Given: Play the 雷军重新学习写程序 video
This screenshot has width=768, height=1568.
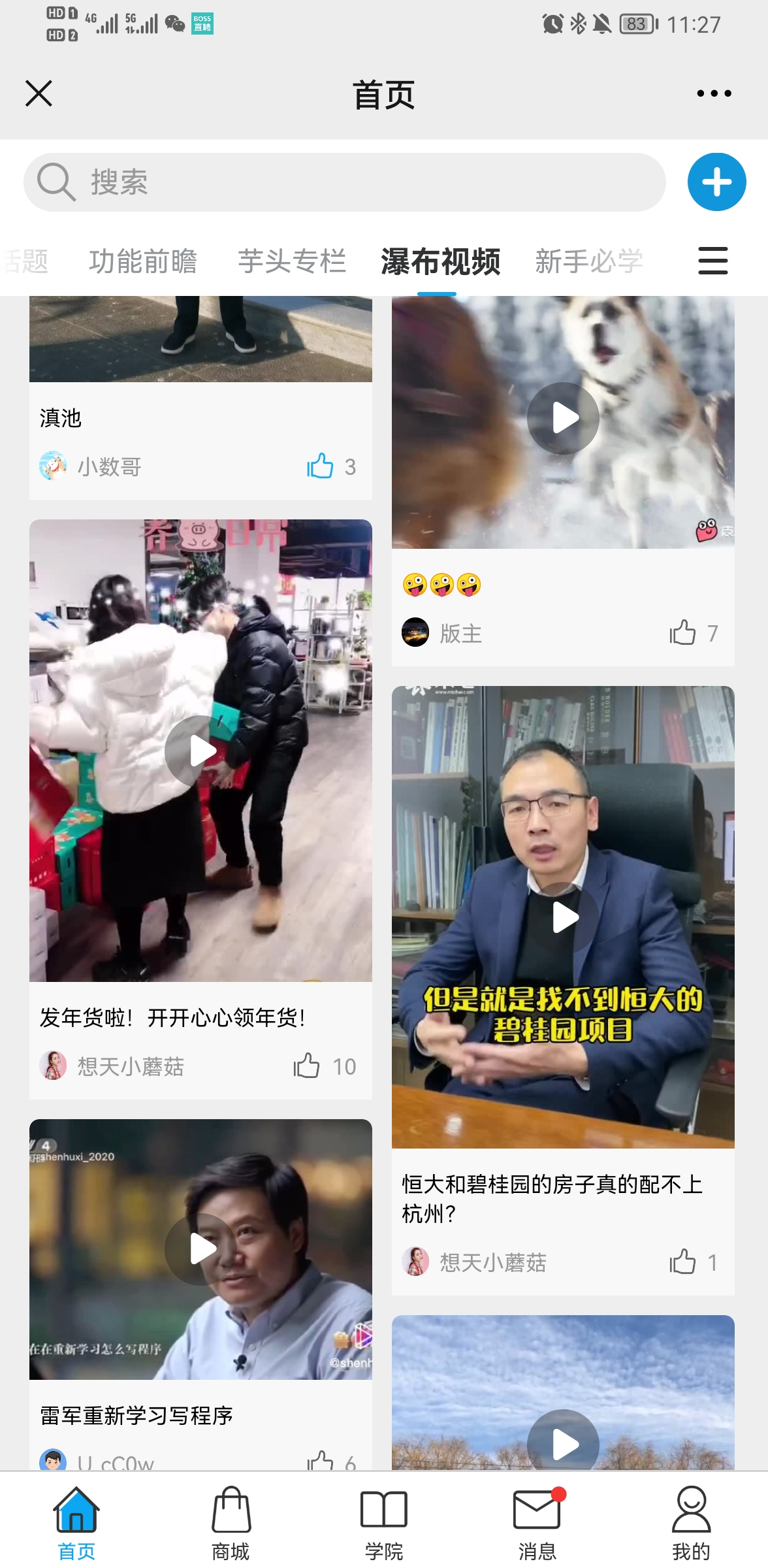Looking at the screenshot, I should [201, 1249].
